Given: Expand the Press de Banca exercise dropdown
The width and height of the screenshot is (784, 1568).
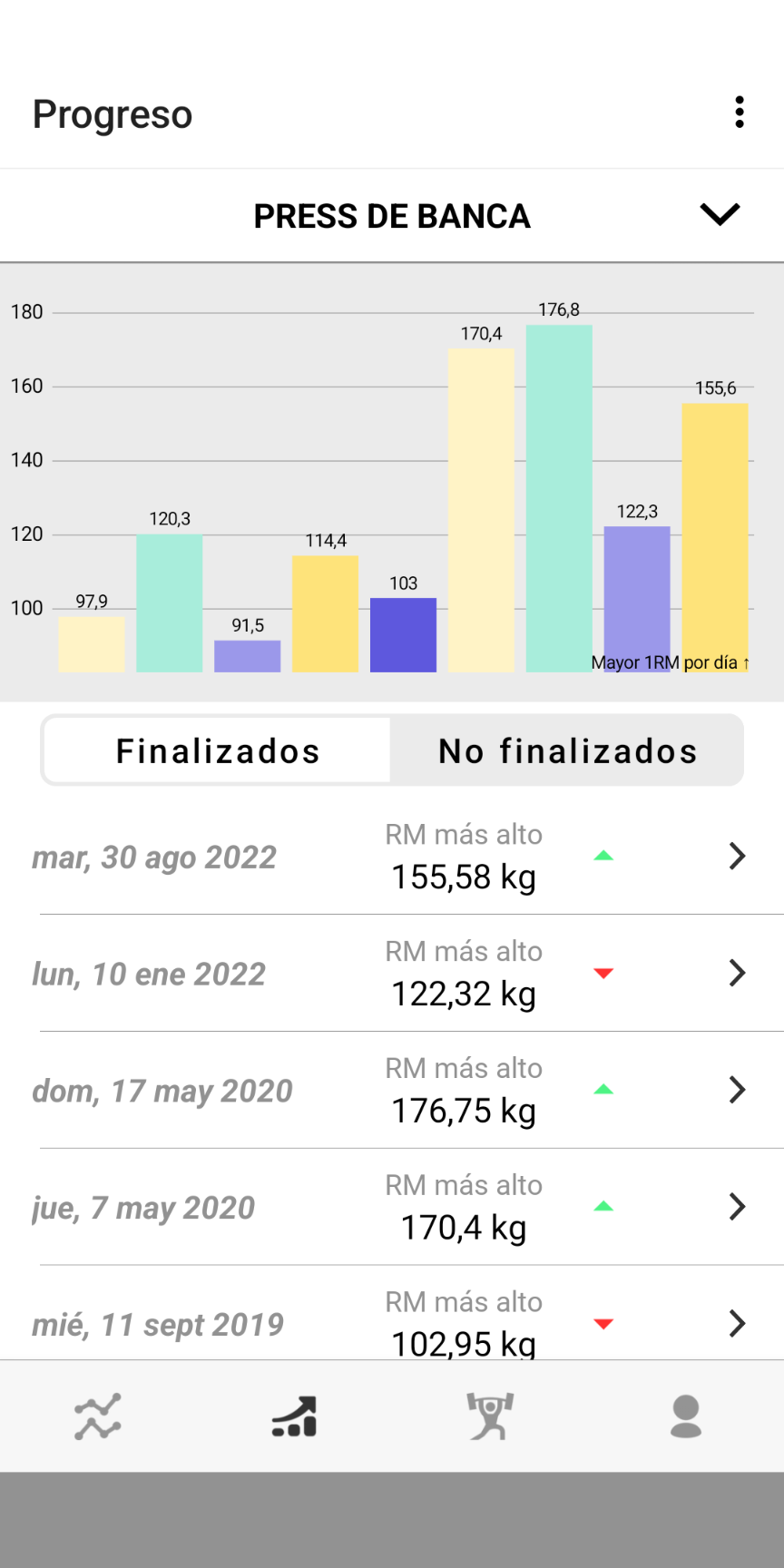Looking at the screenshot, I should coord(720,215).
